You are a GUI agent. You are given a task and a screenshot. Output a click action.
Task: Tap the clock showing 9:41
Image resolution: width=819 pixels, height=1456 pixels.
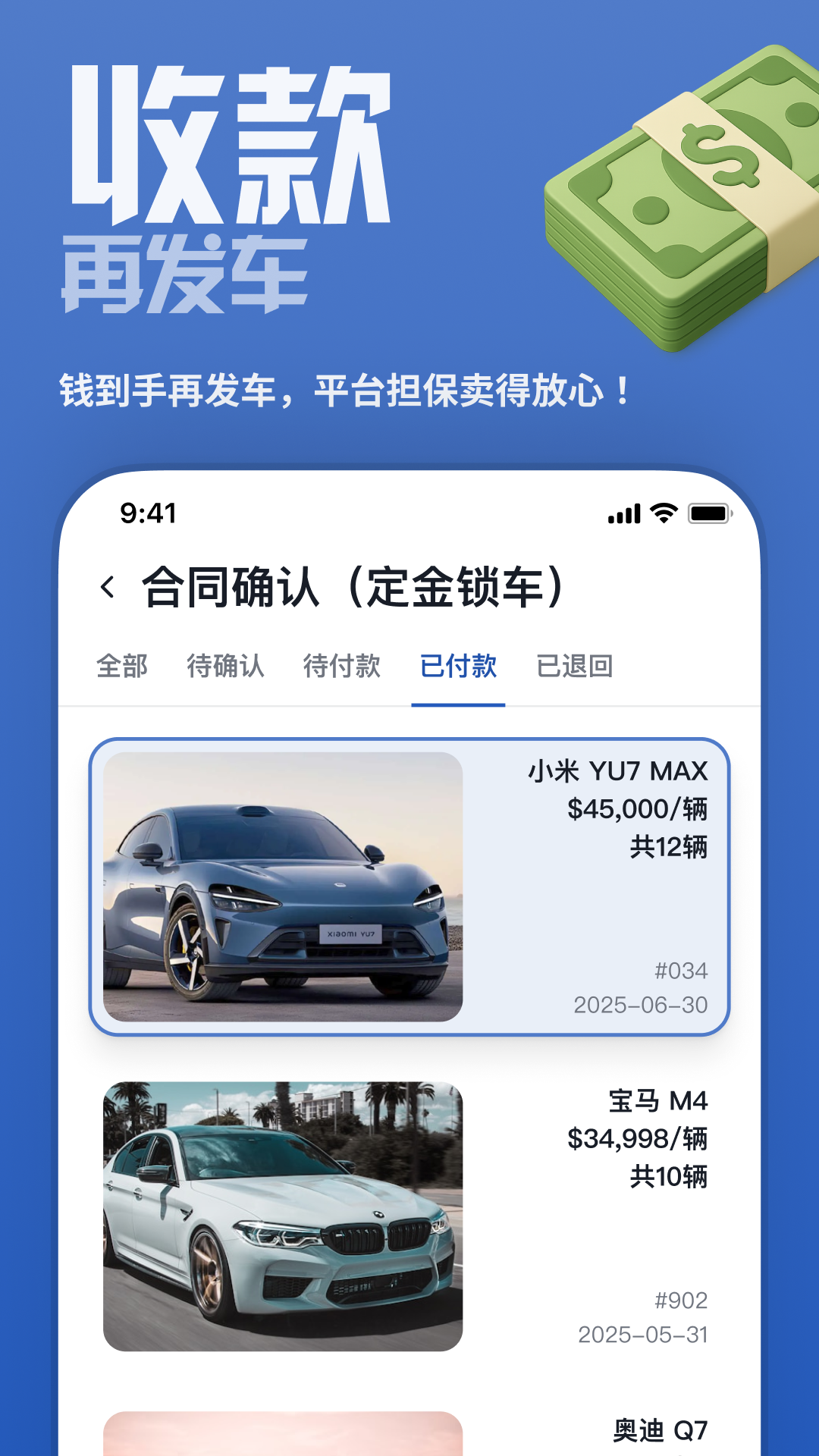149,514
